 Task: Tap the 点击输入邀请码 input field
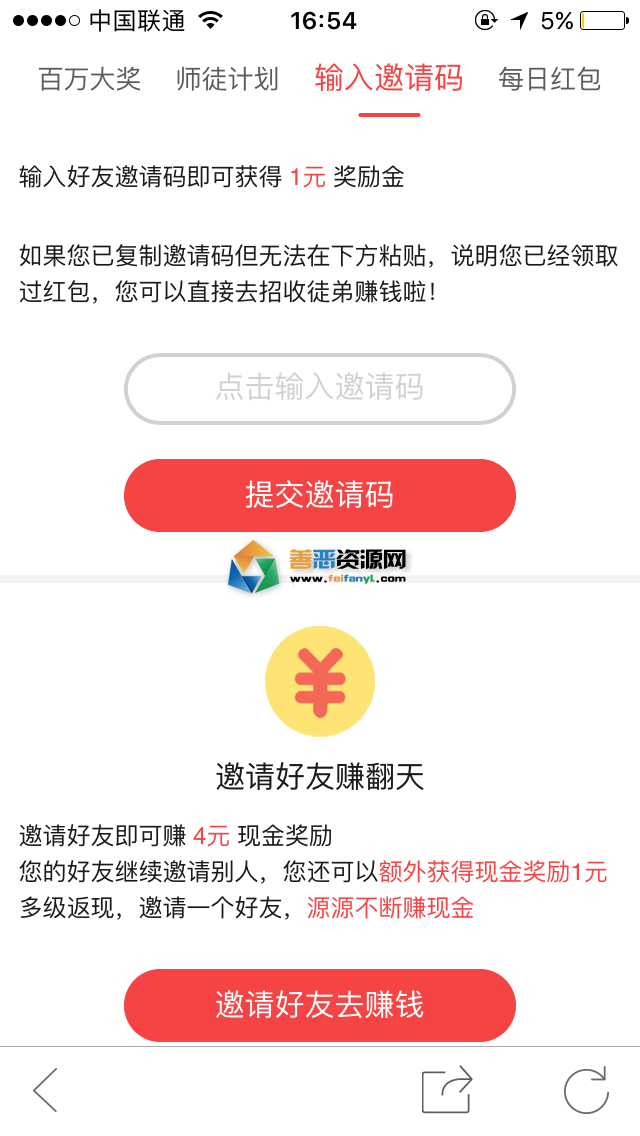click(320, 388)
